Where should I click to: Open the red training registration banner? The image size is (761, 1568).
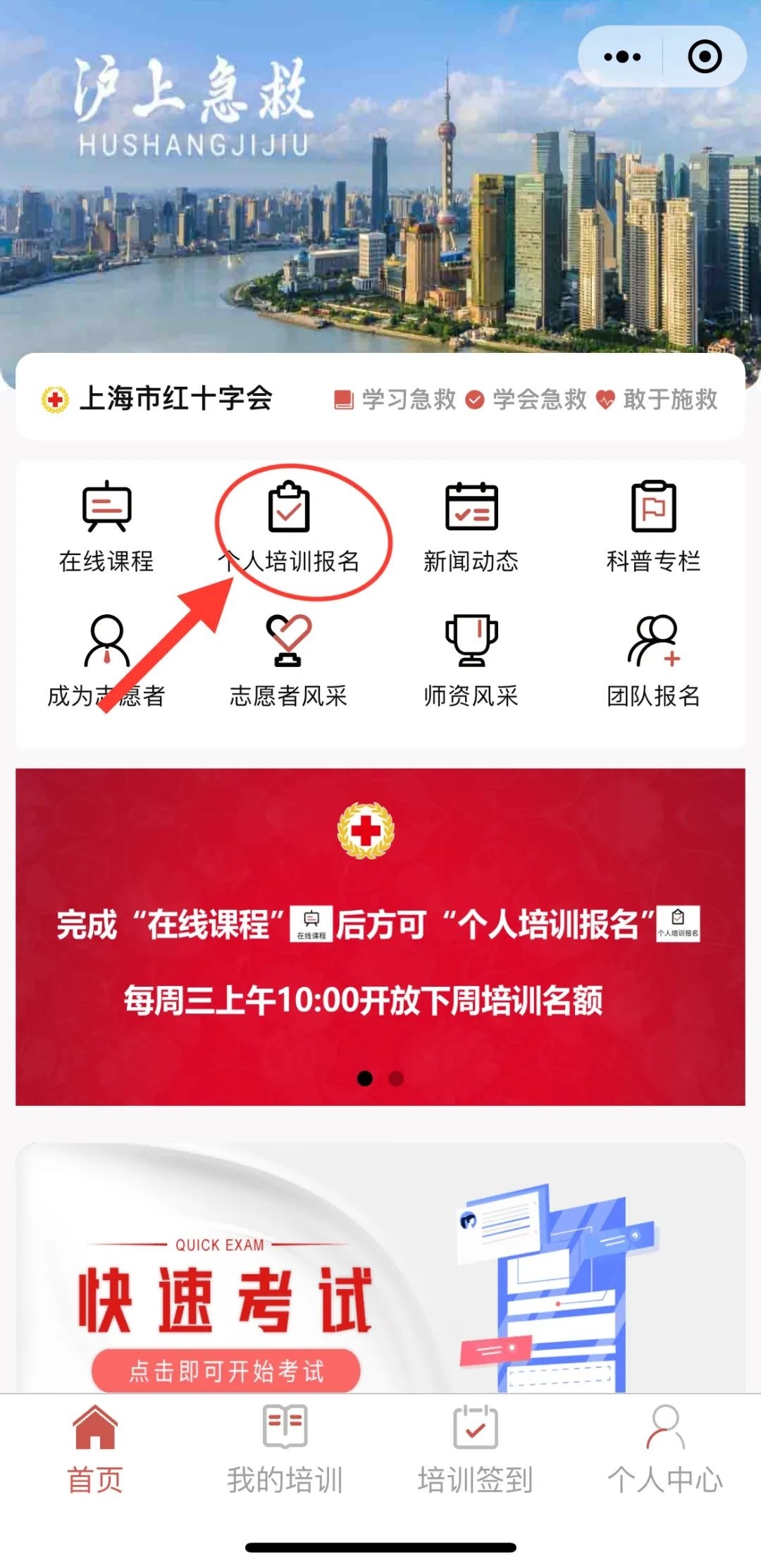380,936
